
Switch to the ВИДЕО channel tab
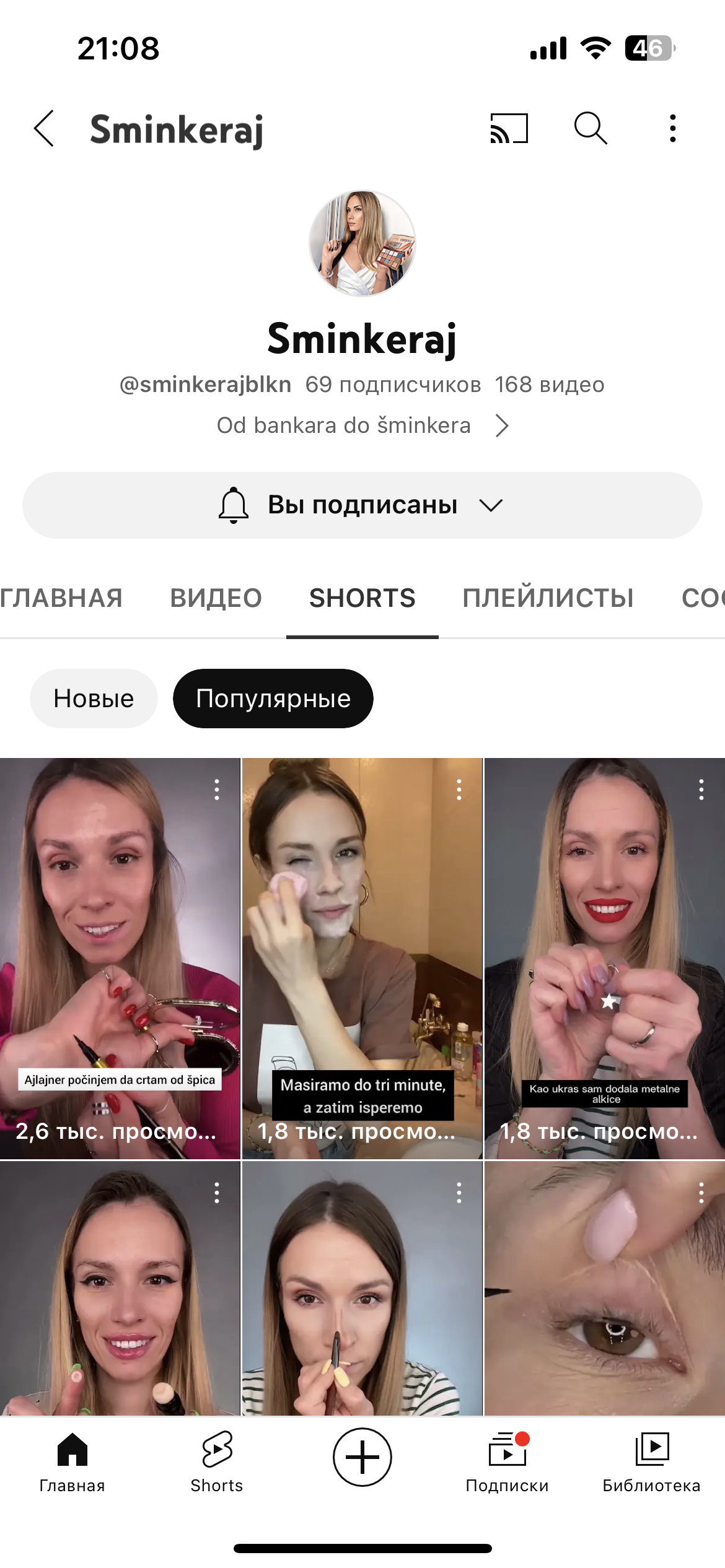point(216,598)
